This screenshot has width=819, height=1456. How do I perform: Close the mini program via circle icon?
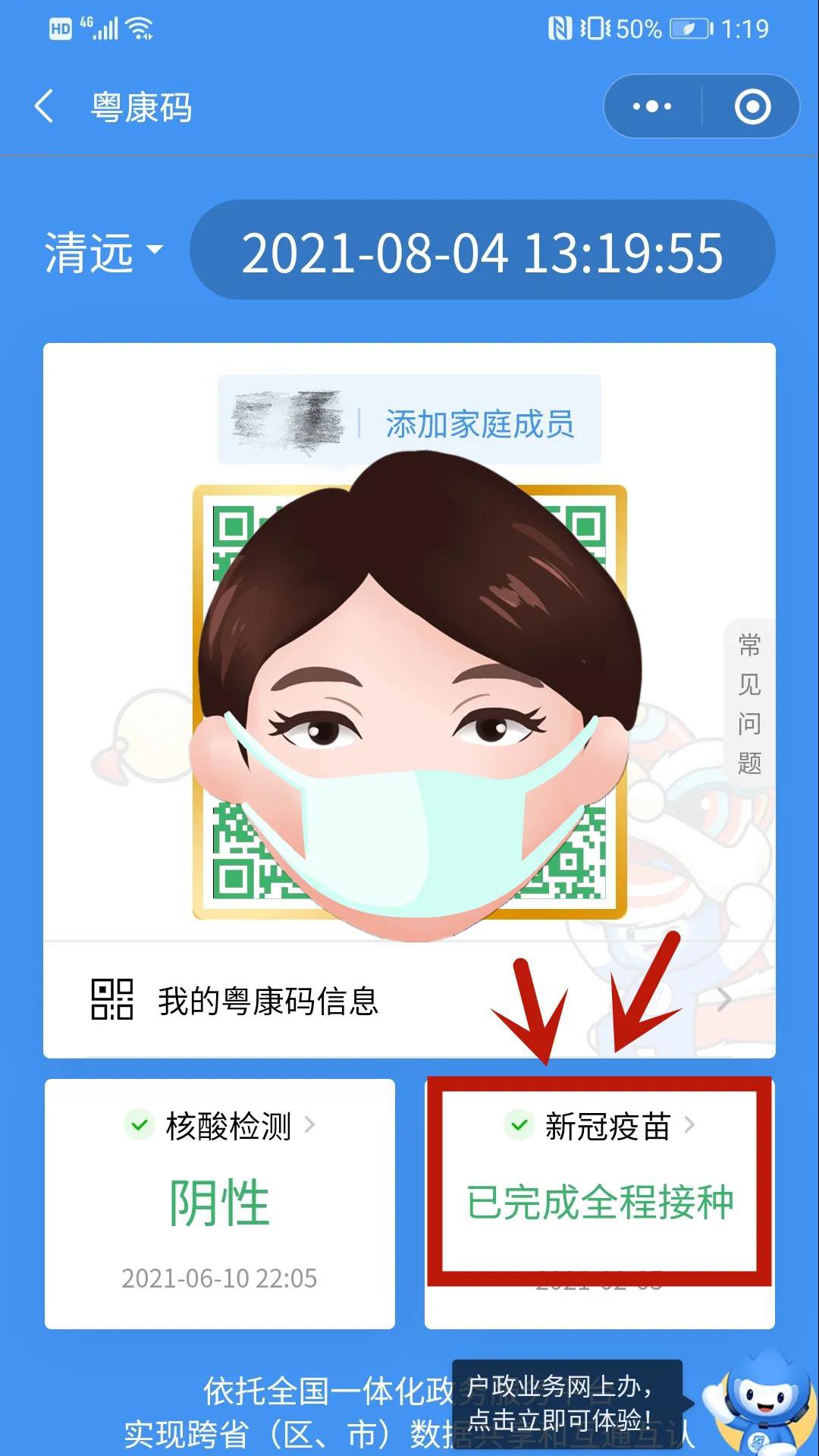pyautogui.click(x=752, y=106)
